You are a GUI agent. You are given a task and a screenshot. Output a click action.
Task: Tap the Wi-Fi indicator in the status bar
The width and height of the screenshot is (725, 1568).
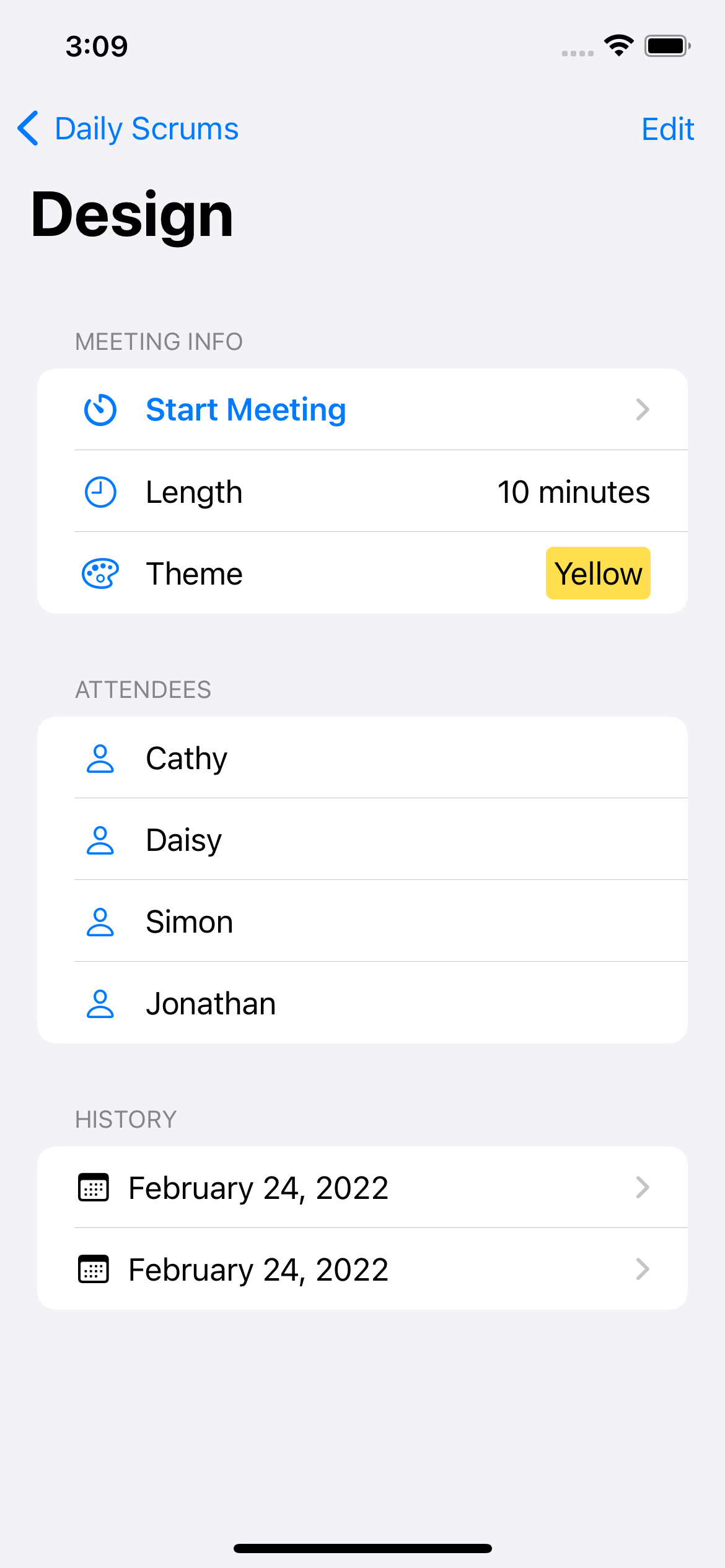click(x=617, y=45)
